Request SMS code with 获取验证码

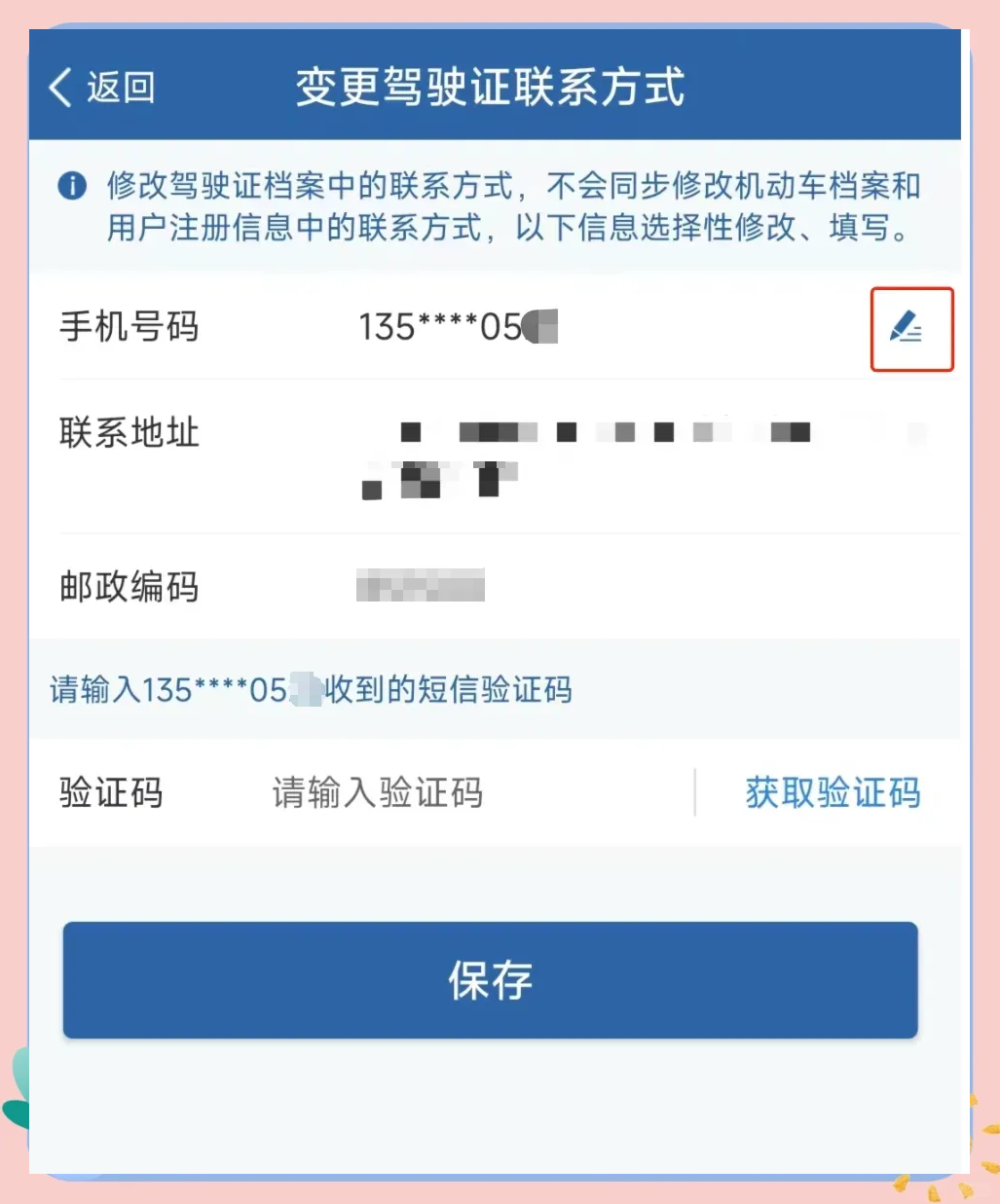point(833,792)
